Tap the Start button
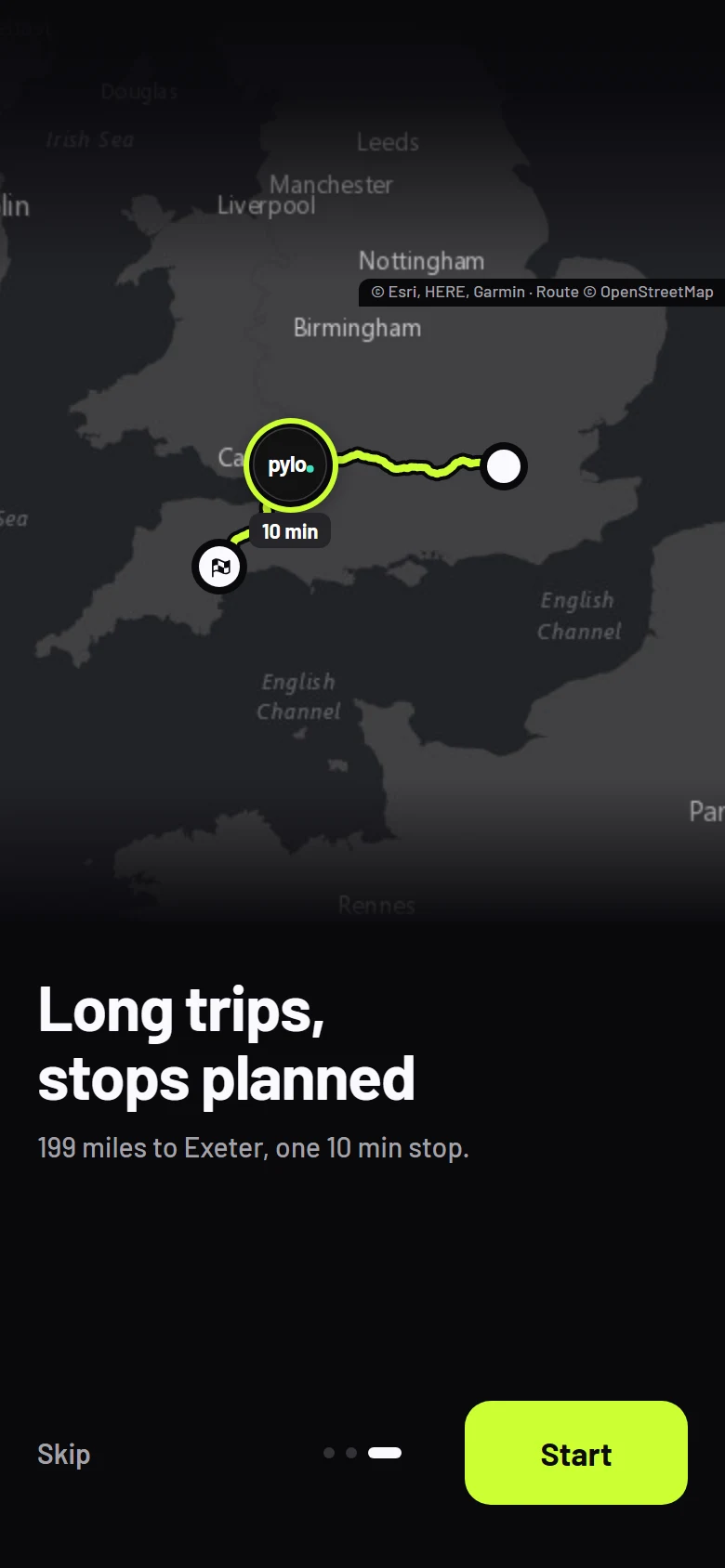Image resolution: width=725 pixels, height=1568 pixels. point(576,1453)
